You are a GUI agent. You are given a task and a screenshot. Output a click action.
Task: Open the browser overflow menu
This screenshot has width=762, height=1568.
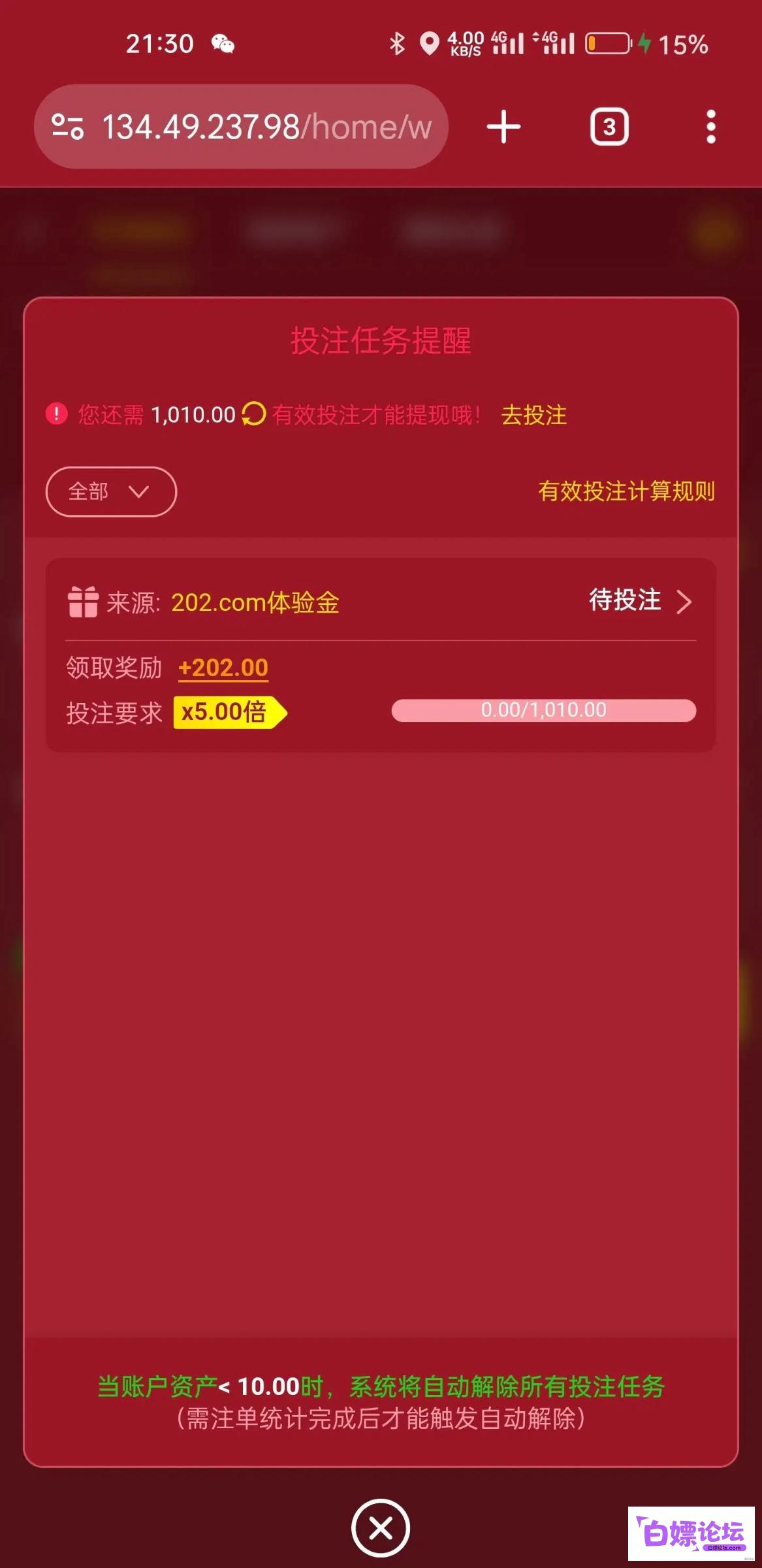tap(710, 127)
